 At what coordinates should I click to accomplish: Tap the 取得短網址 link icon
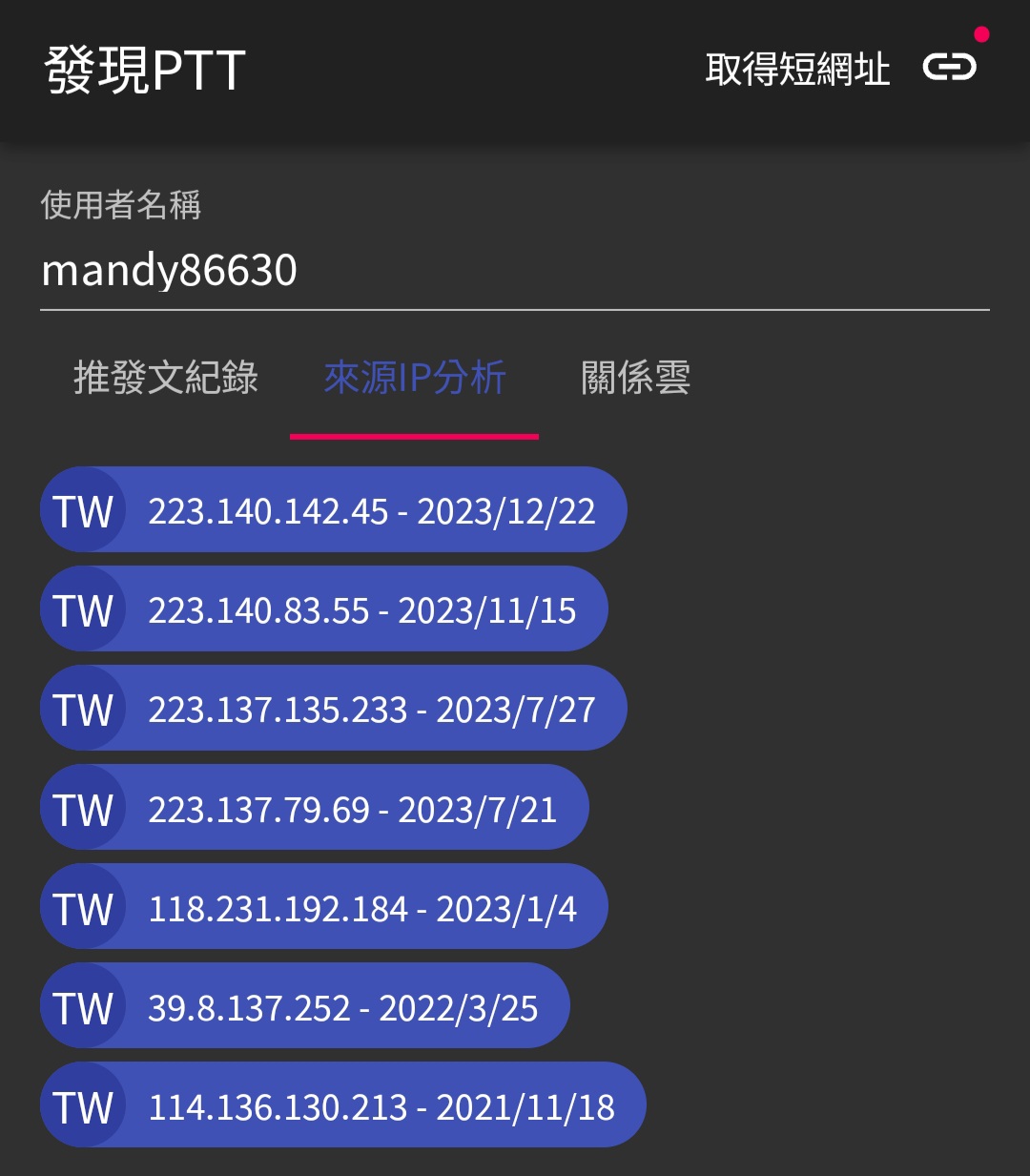[948, 68]
